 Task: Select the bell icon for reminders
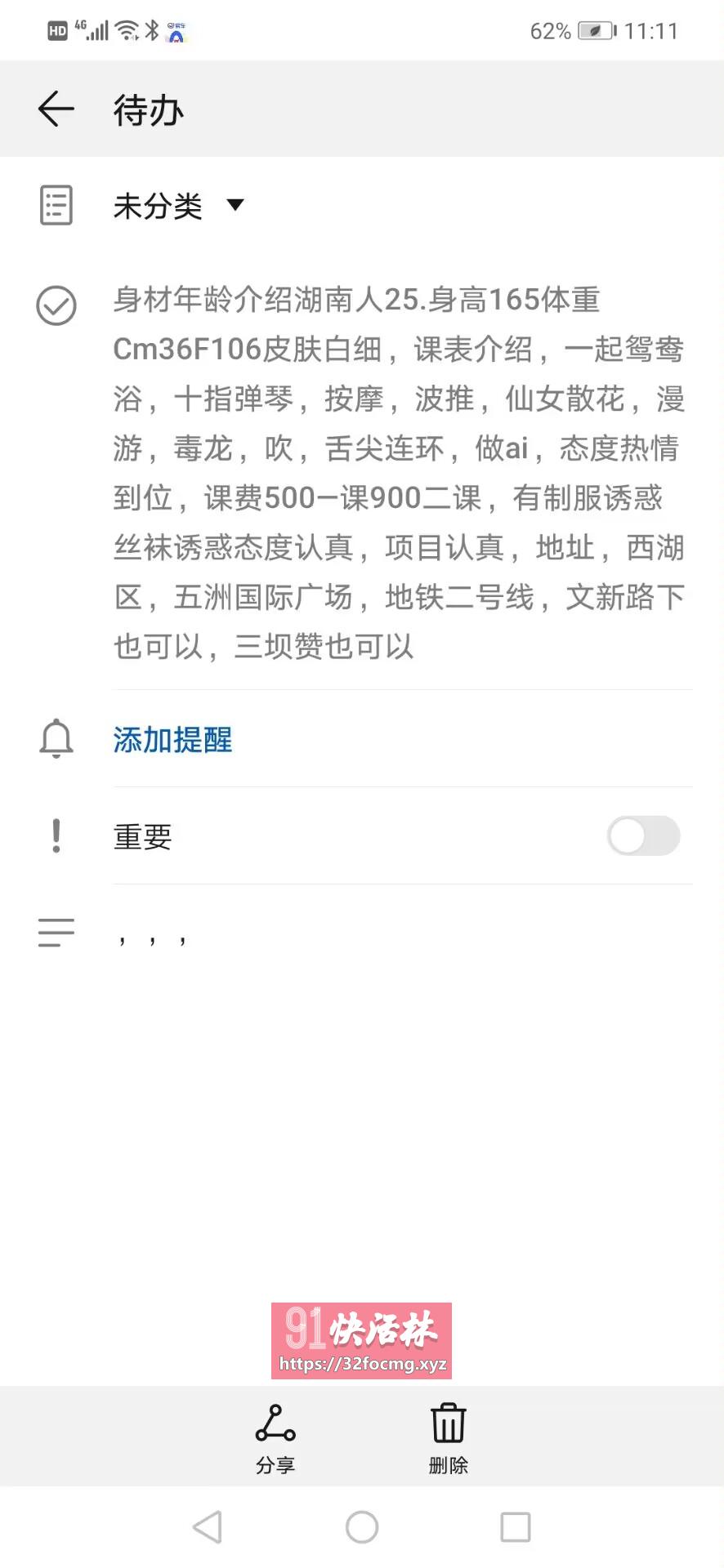[x=56, y=739]
